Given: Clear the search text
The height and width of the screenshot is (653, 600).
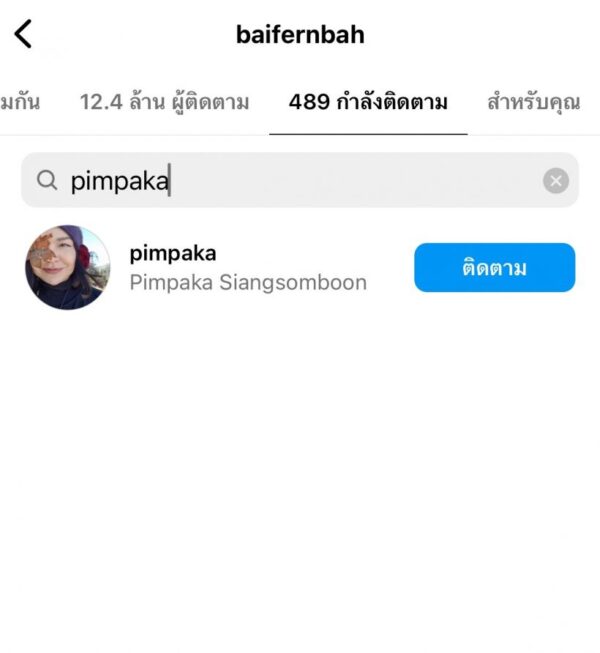Looking at the screenshot, I should [x=556, y=180].
